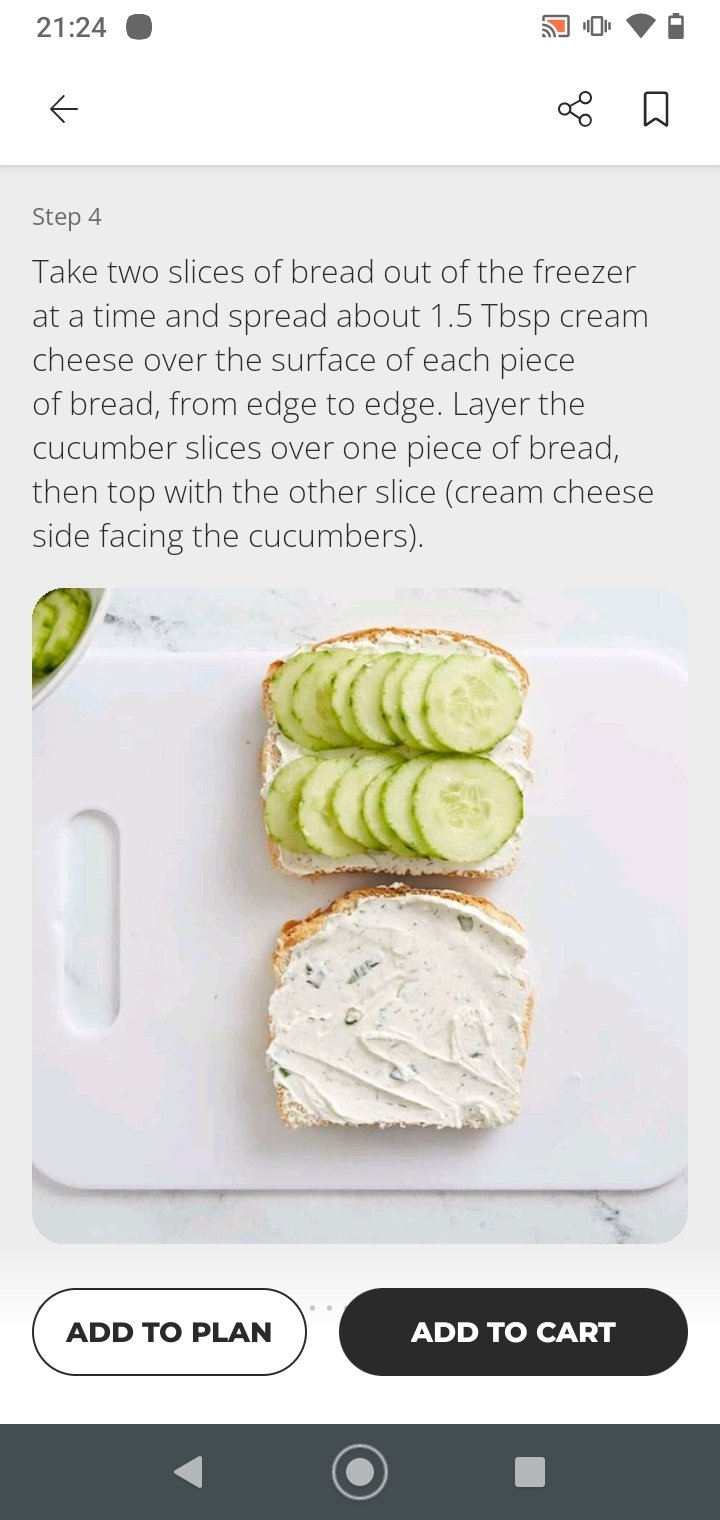Open recent apps from navigation bar

tap(530, 1472)
